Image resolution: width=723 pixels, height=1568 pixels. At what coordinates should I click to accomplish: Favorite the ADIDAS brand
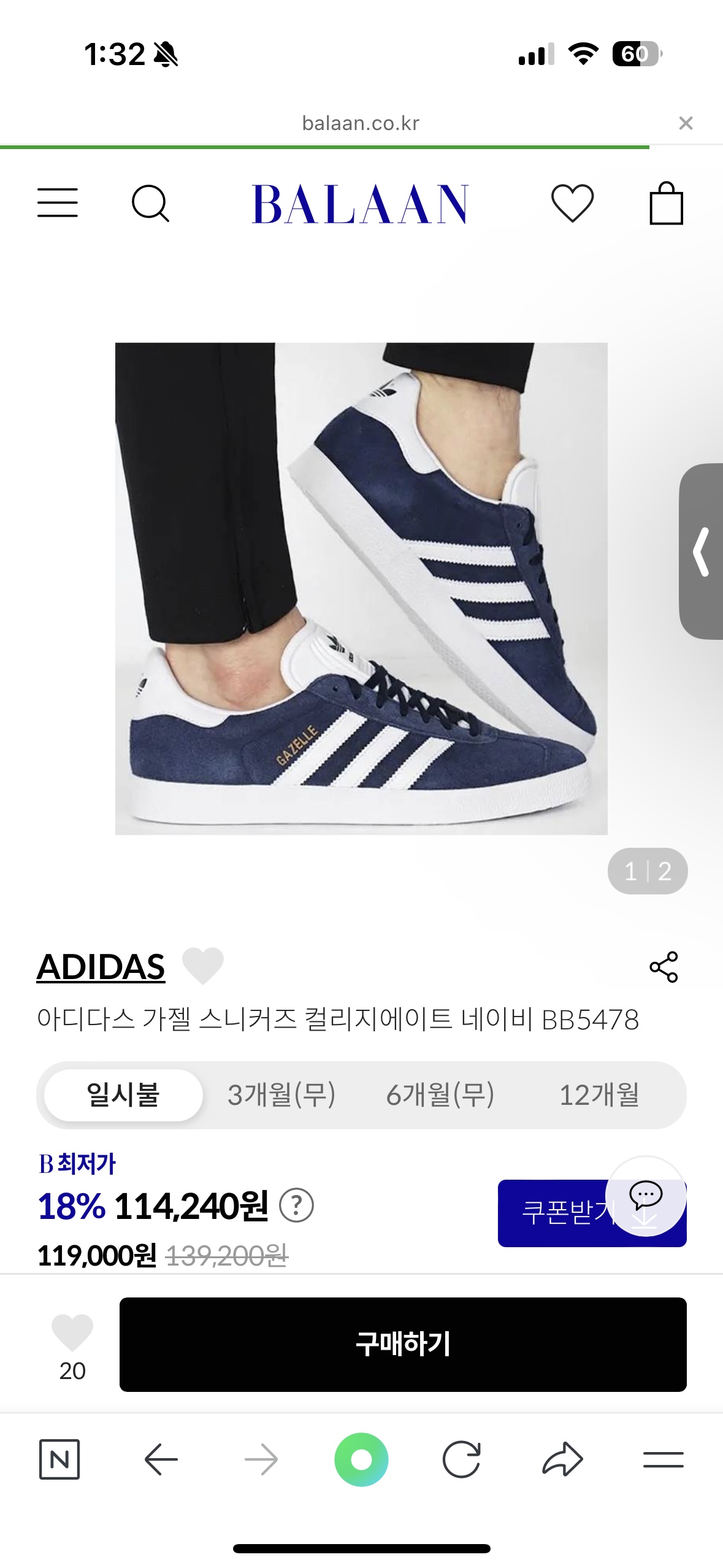tap(203, 966)
